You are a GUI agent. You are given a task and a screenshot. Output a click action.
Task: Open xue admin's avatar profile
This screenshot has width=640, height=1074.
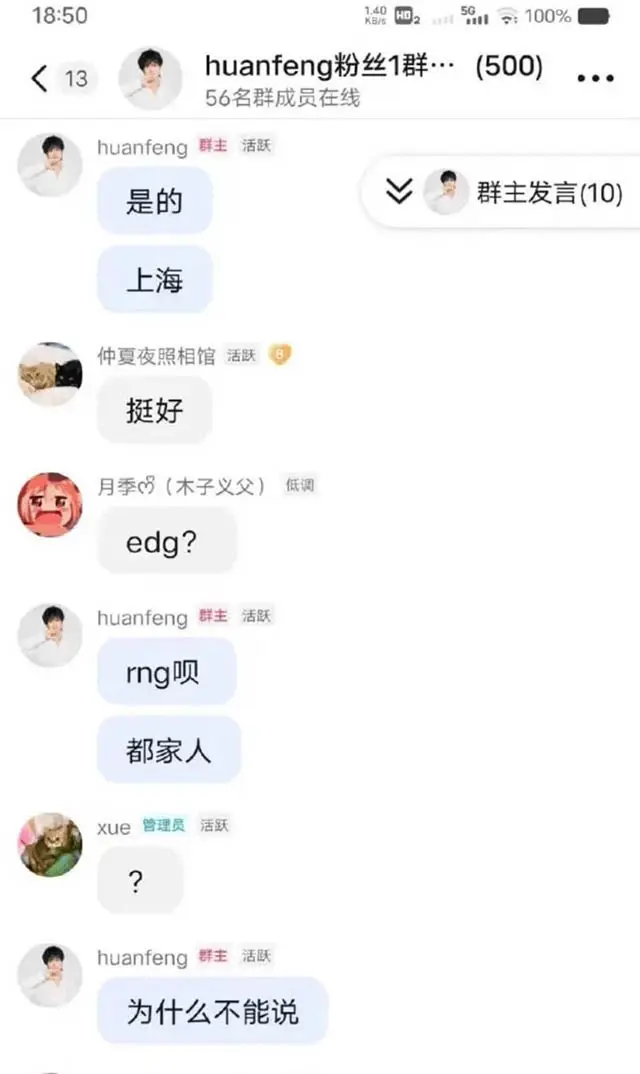50,845
